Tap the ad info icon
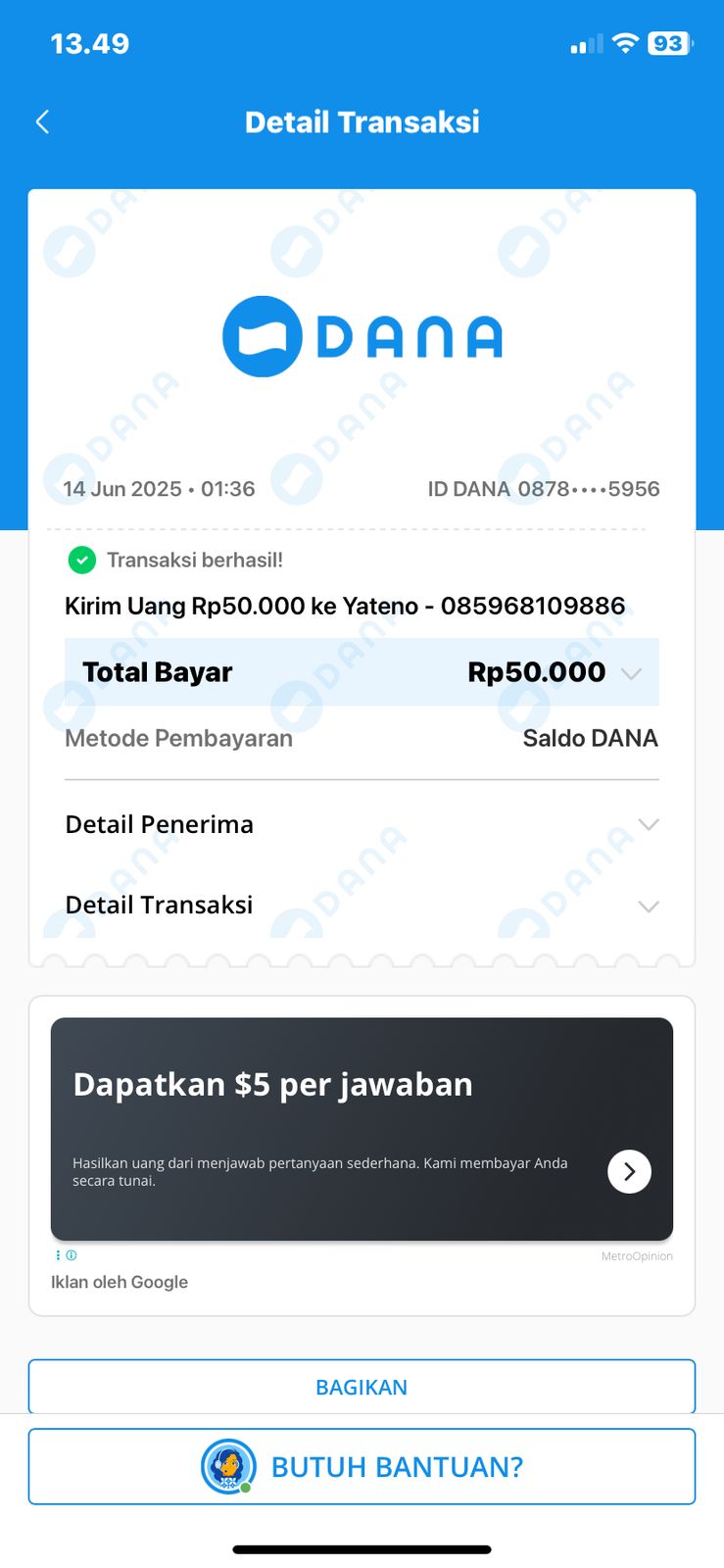724x1568 pixels. [x=72, y=1255]
